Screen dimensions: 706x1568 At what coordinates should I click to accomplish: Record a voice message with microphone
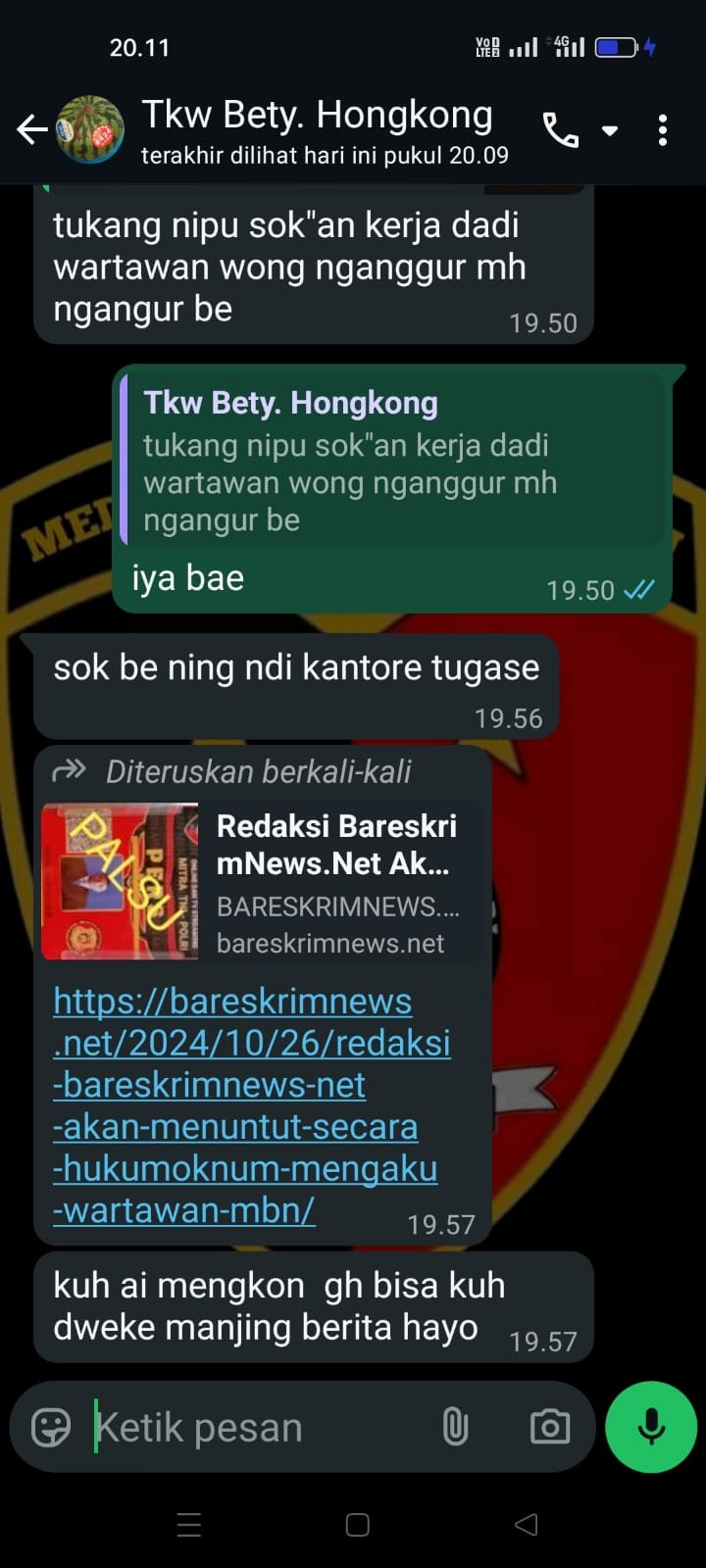(651, 1427)
